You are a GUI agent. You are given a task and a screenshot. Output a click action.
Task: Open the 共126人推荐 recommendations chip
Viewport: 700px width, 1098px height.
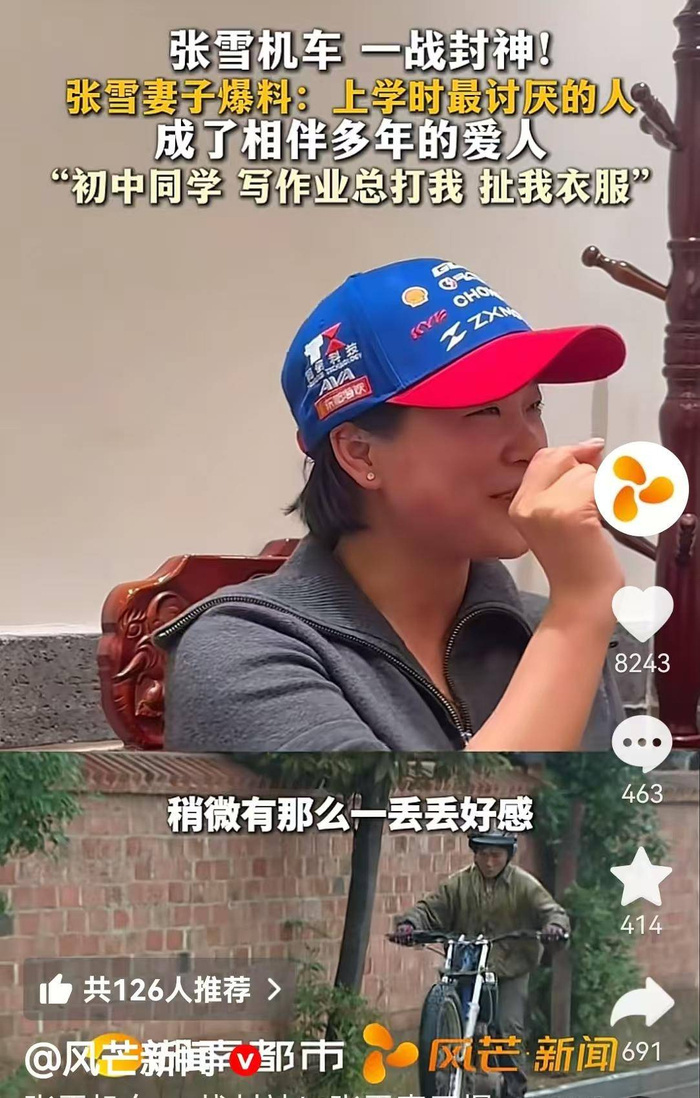pos(160,990)
